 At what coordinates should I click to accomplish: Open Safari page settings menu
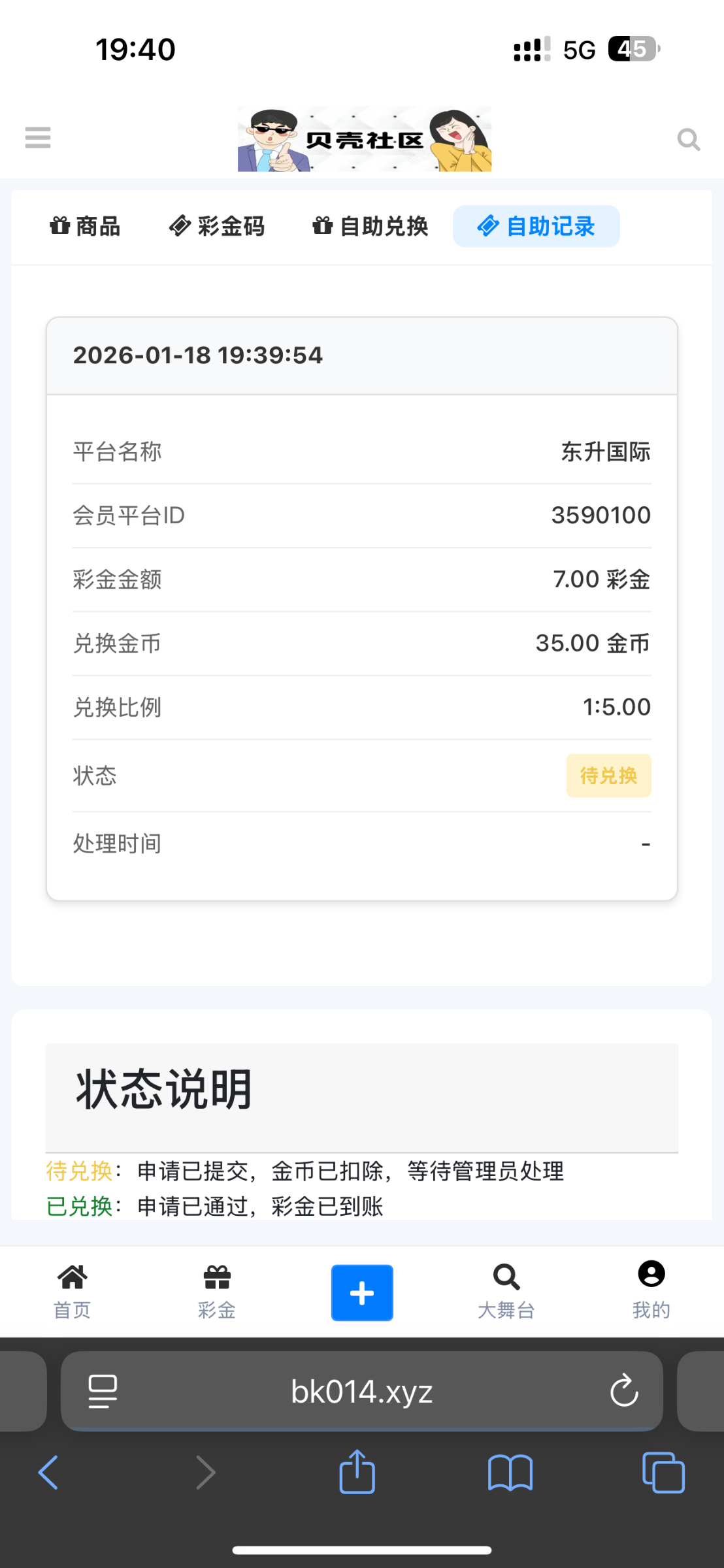[103, 1391]
